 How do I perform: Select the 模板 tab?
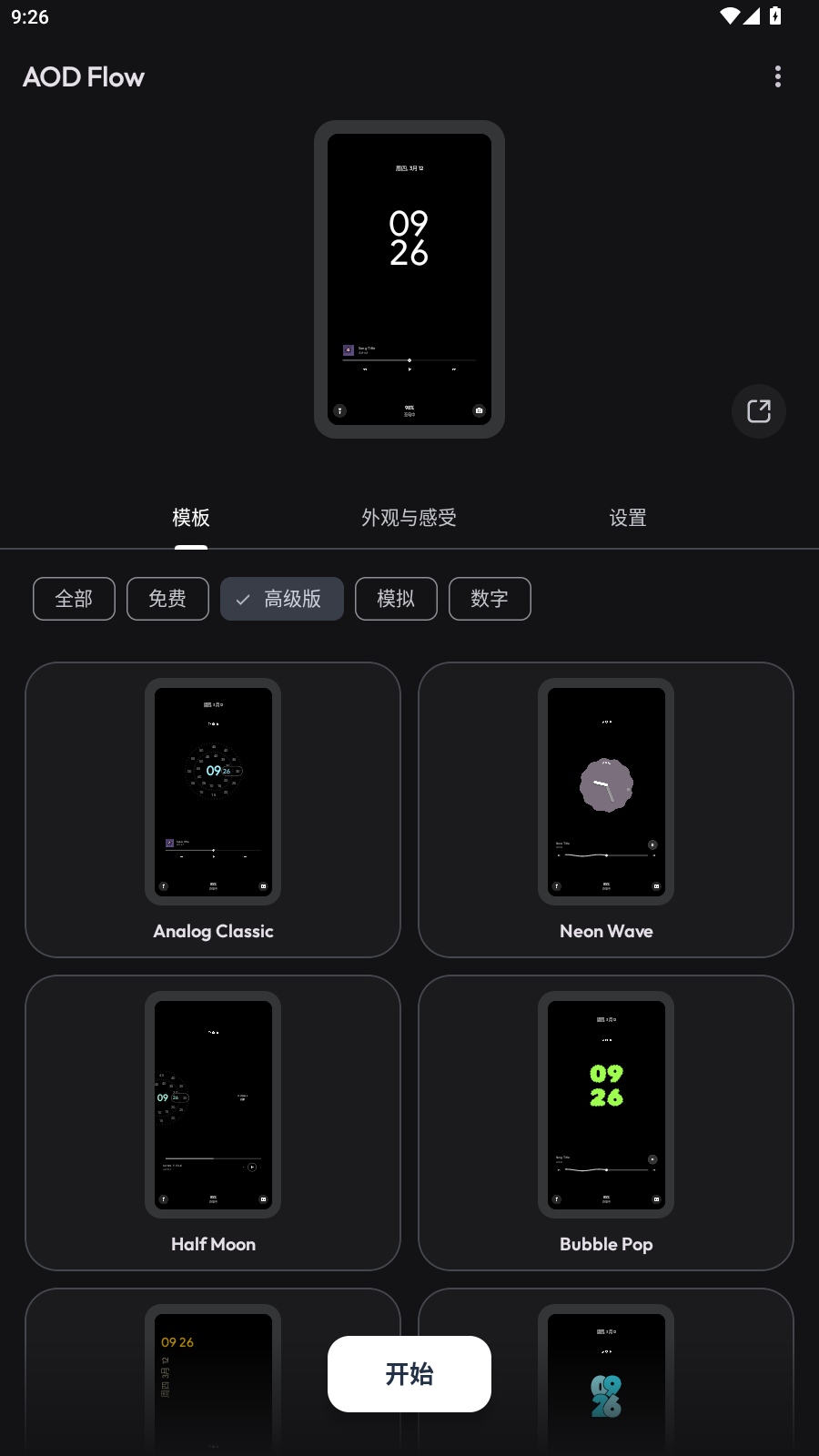191,518
